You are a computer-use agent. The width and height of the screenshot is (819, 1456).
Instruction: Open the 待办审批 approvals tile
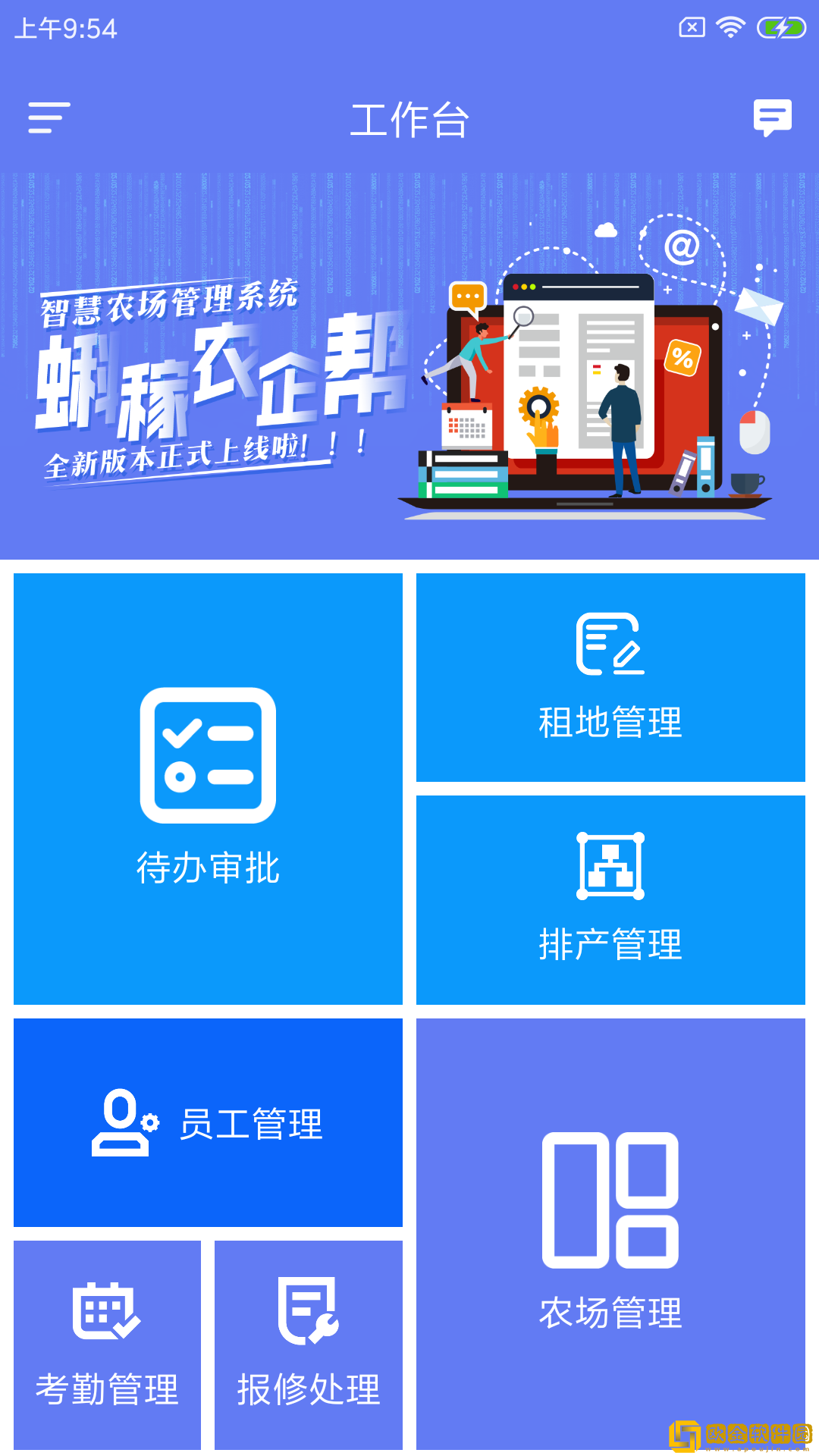coord(208,789)
